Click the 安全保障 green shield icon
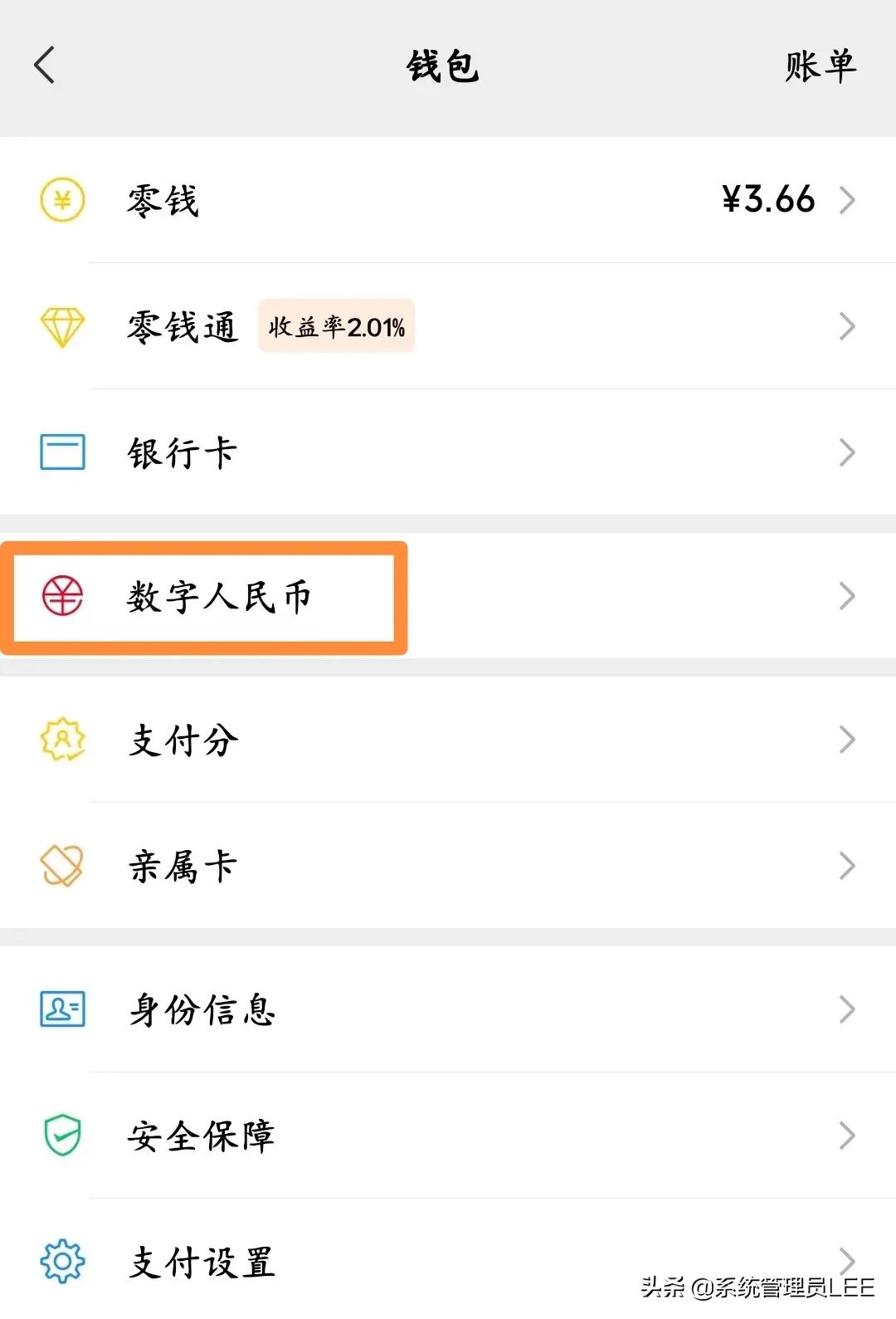Screen dimensions: 896x1319 (x=61, y=1136)
